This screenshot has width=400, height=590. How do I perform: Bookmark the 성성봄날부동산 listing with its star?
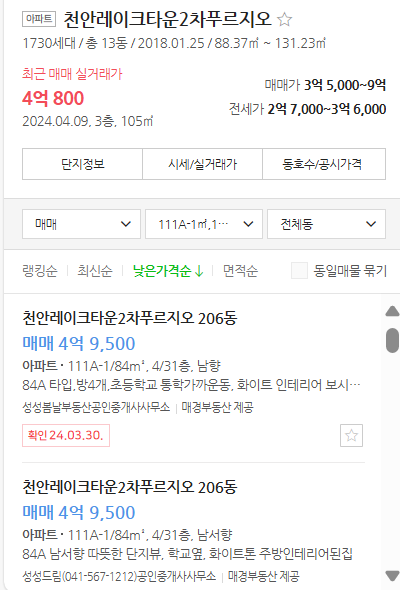tap(351, 436)
